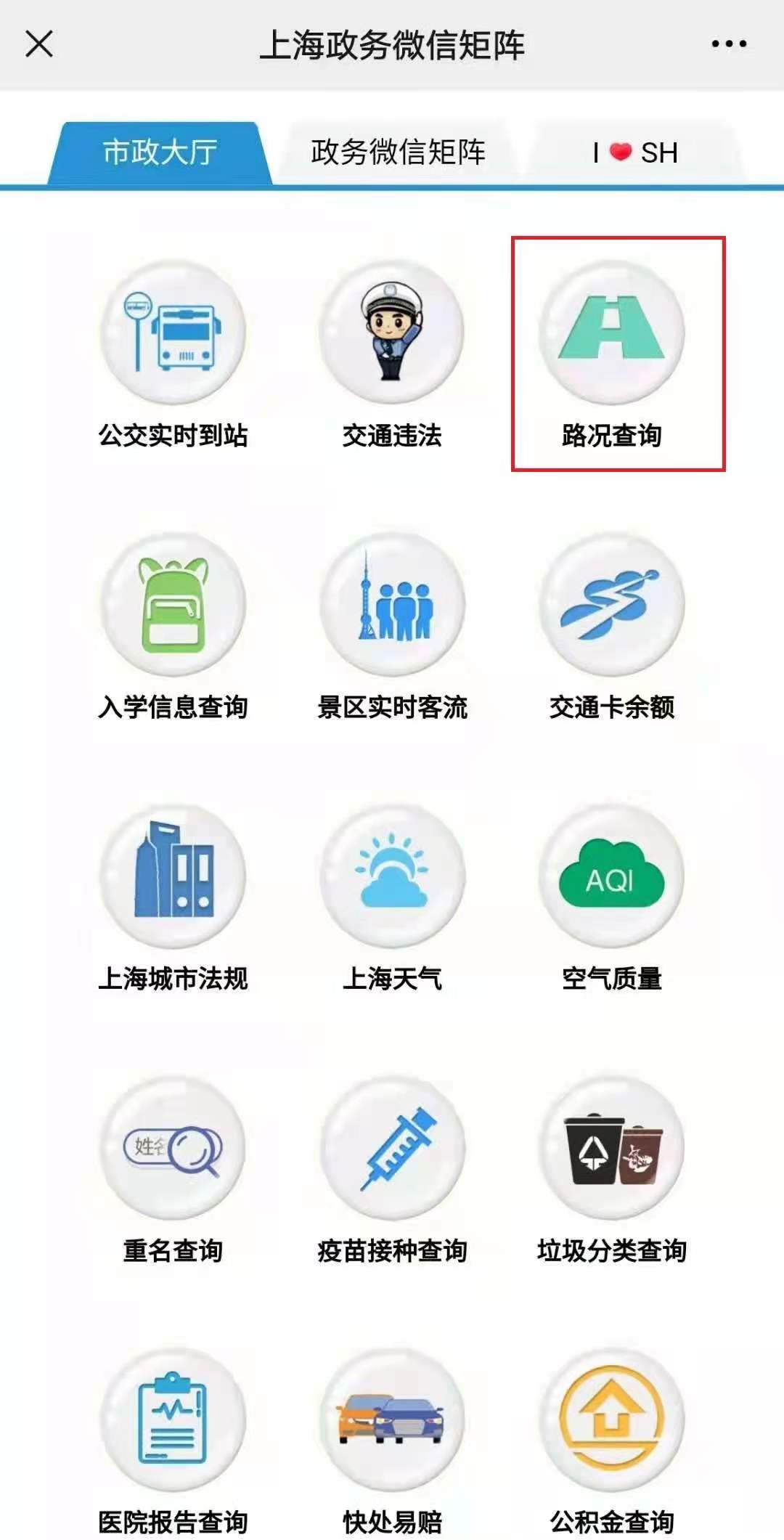Open the three-dot overflow menu
784x1540 pixels.
(x=728, y=44)
